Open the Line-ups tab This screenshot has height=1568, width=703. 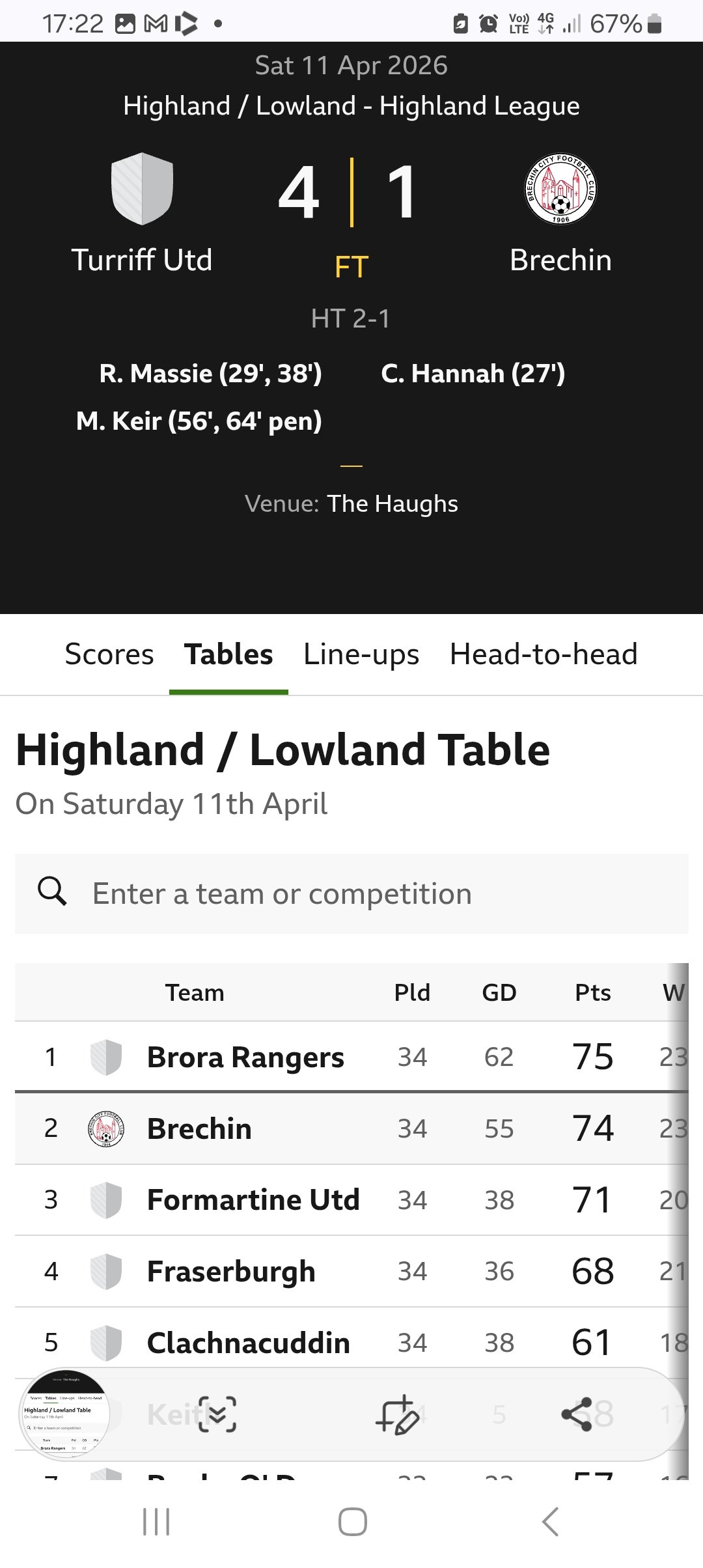coord(361,654)
